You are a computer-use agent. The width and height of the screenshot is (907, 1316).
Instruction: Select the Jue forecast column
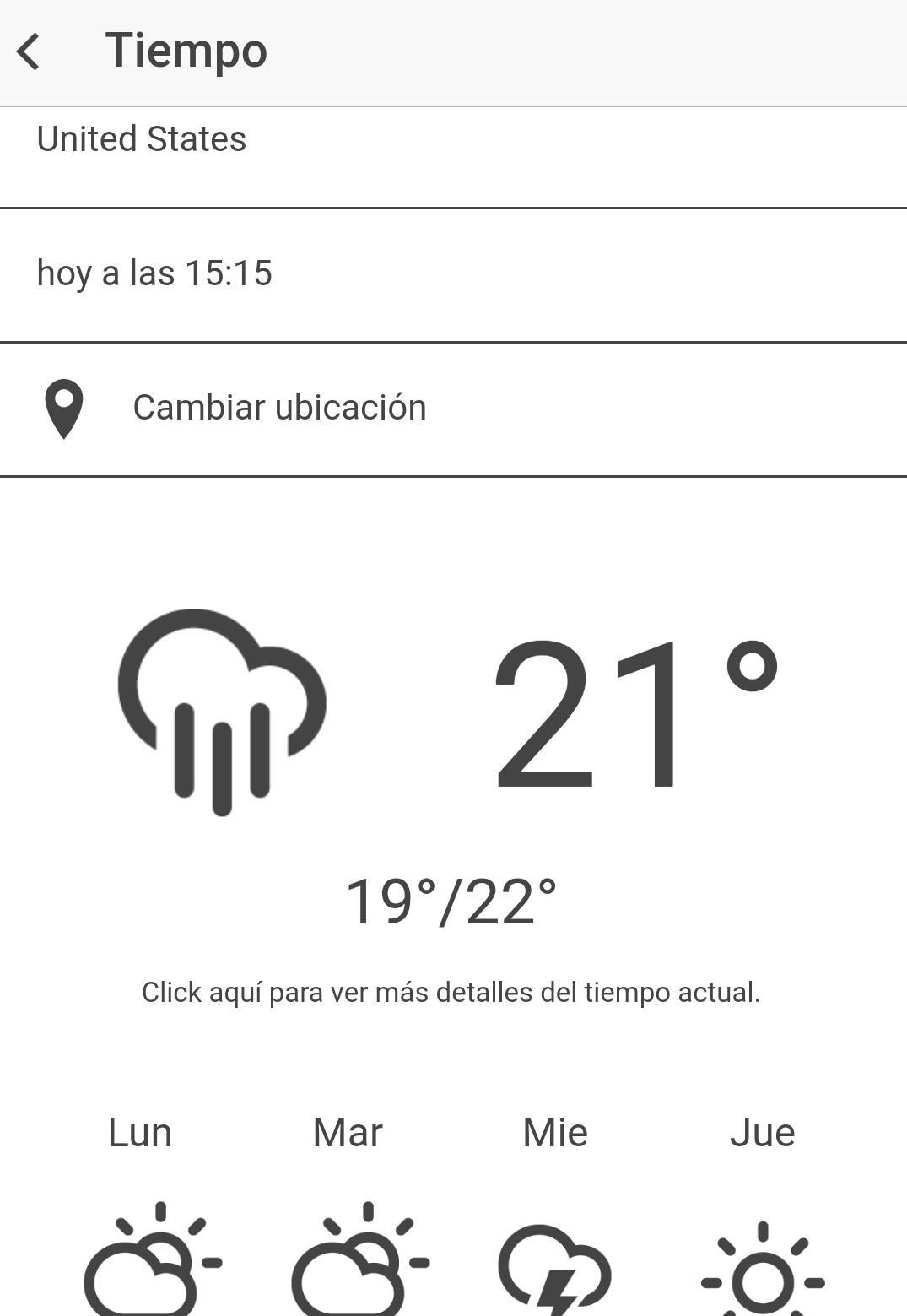[x=760, y=1134]
